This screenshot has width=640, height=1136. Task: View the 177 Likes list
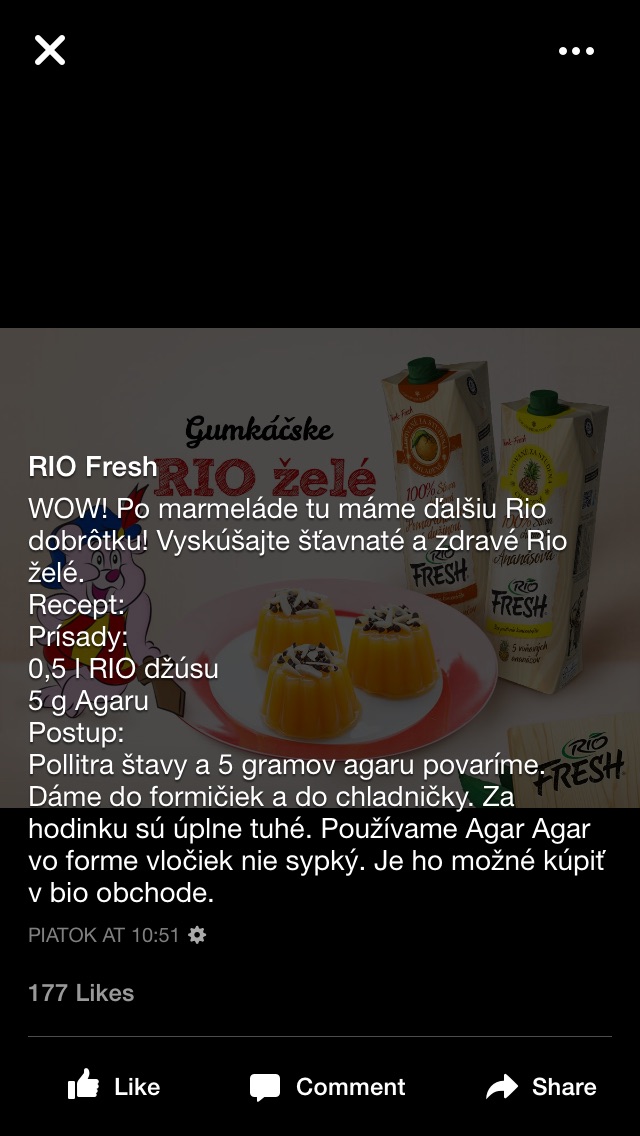(81, 993)
